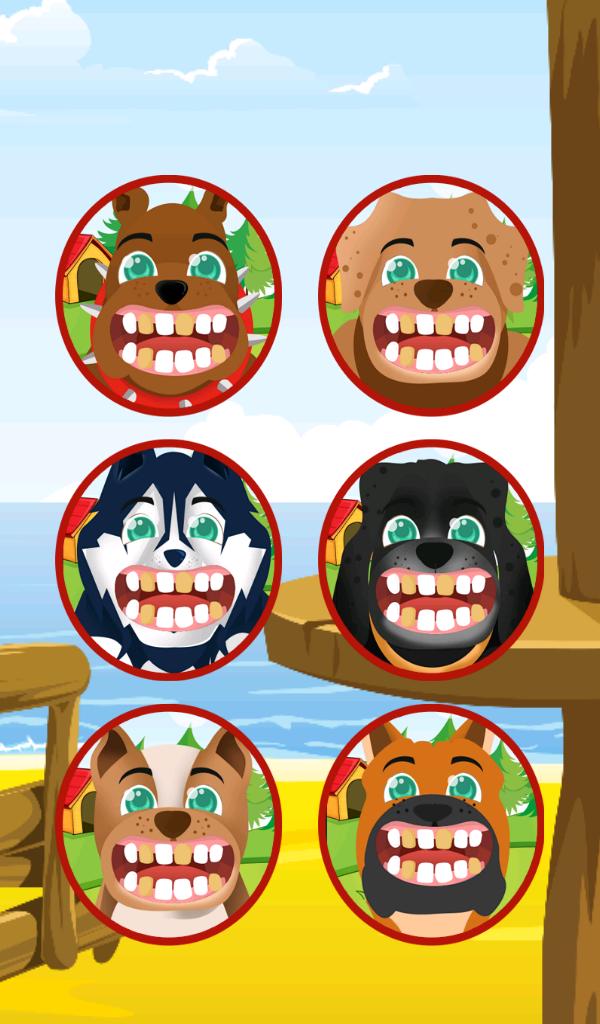Viewport: 600px width, 1024px height.
Task: Pick the navy and white husky
Action: [x=169, y=559]
